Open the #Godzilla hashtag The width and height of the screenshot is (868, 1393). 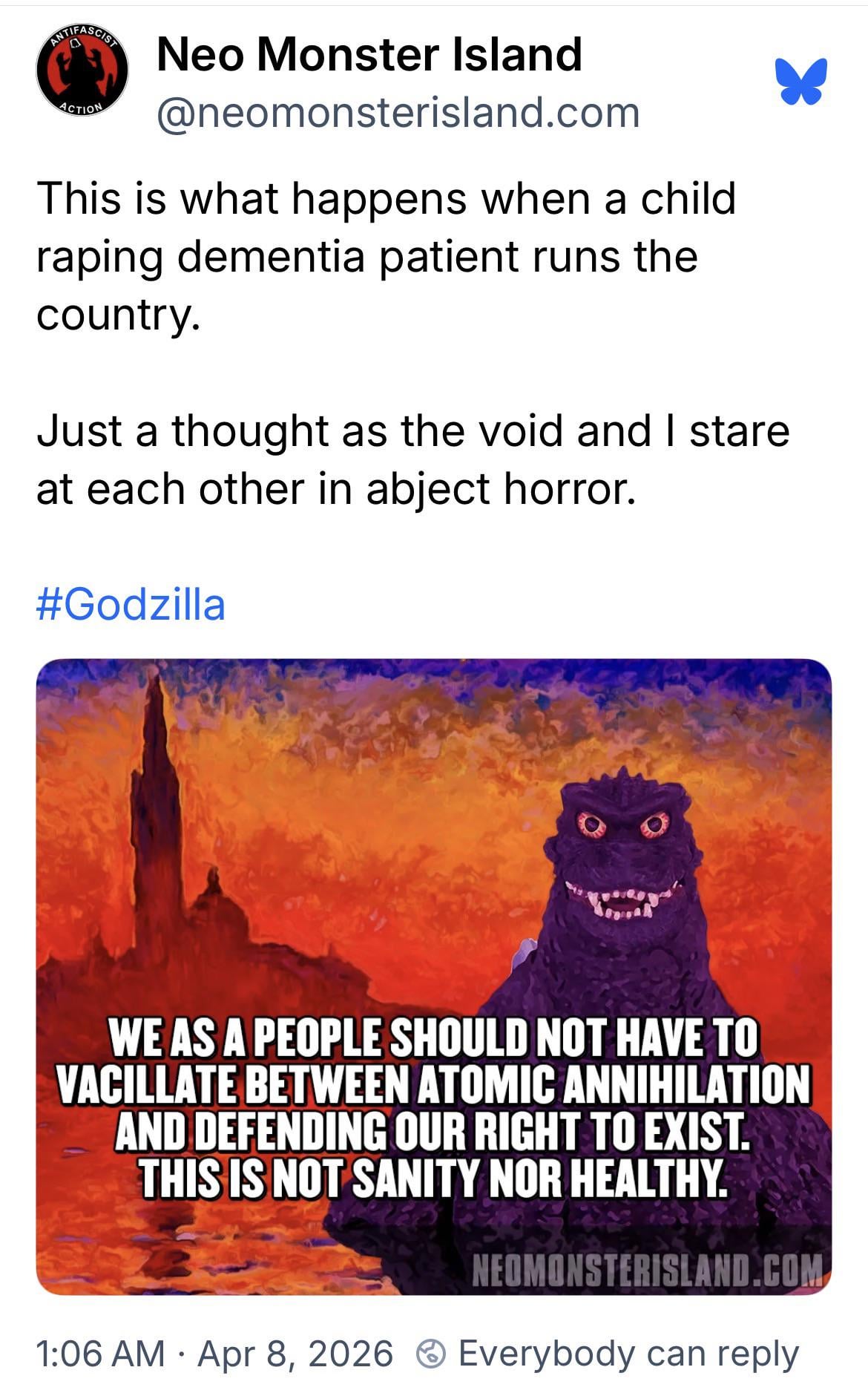click(x=131, y=604)
